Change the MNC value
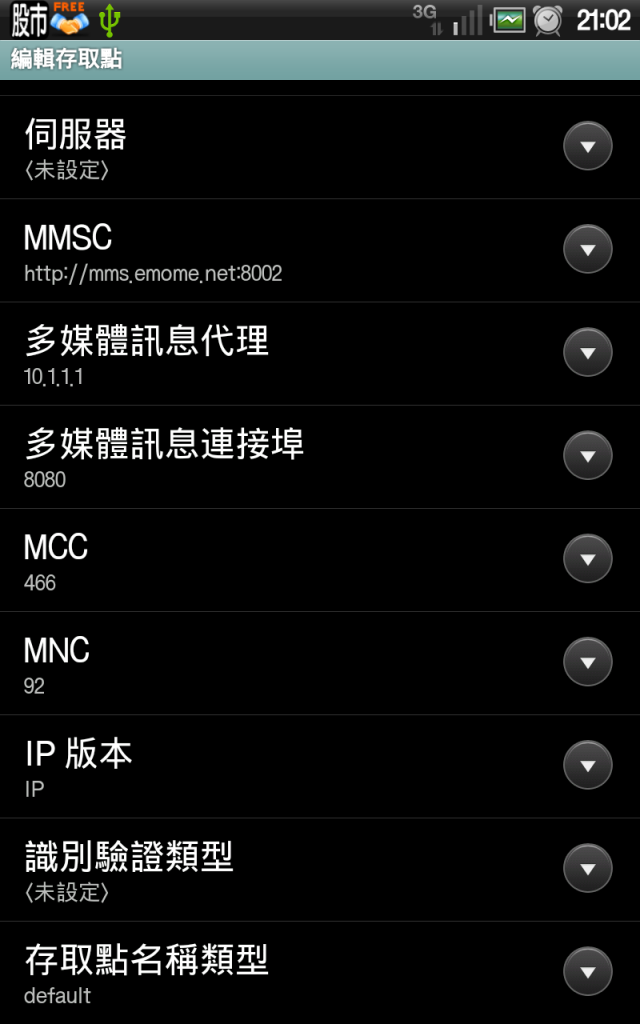The width and height of the screenshot is (640, 1024). tap(320, 664)
